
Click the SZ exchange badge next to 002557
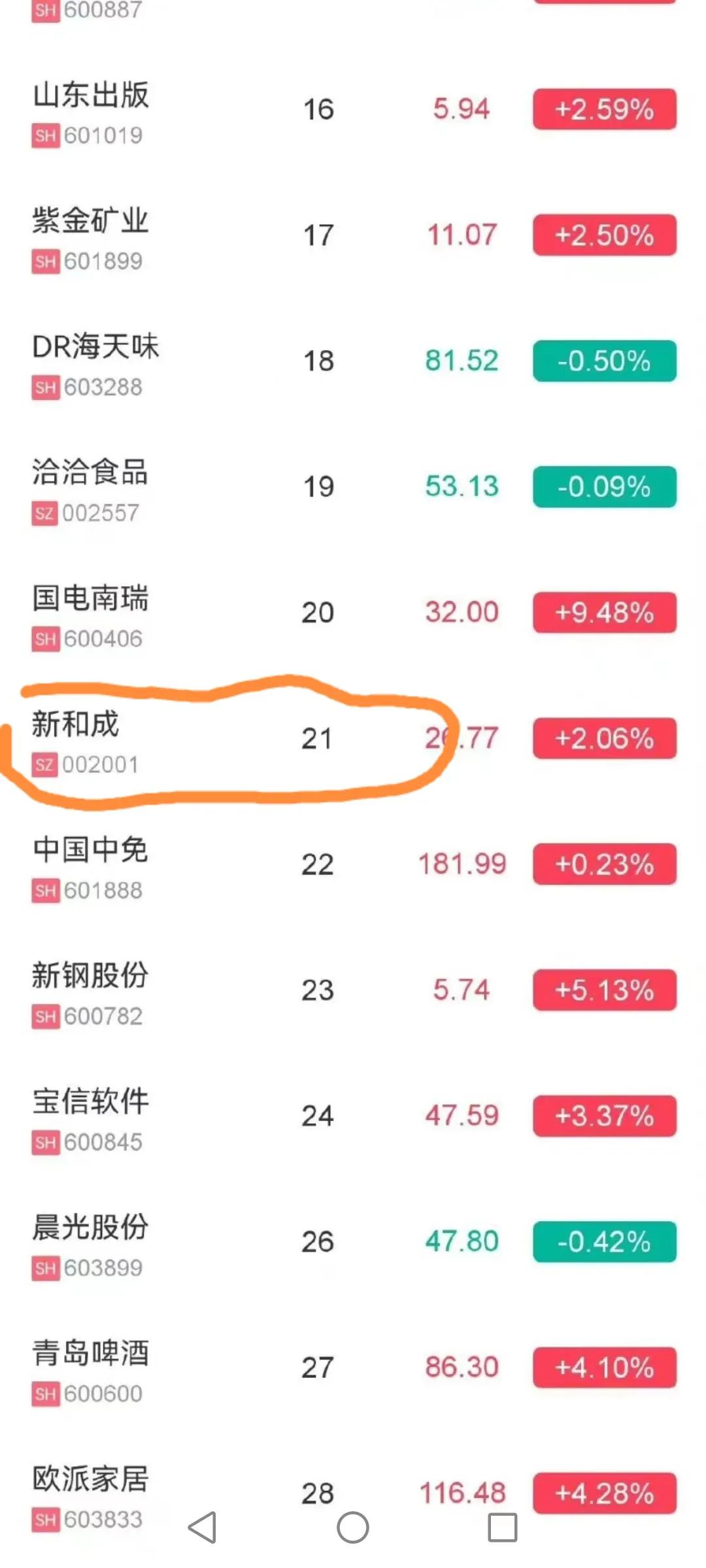(x=44, y=514)
